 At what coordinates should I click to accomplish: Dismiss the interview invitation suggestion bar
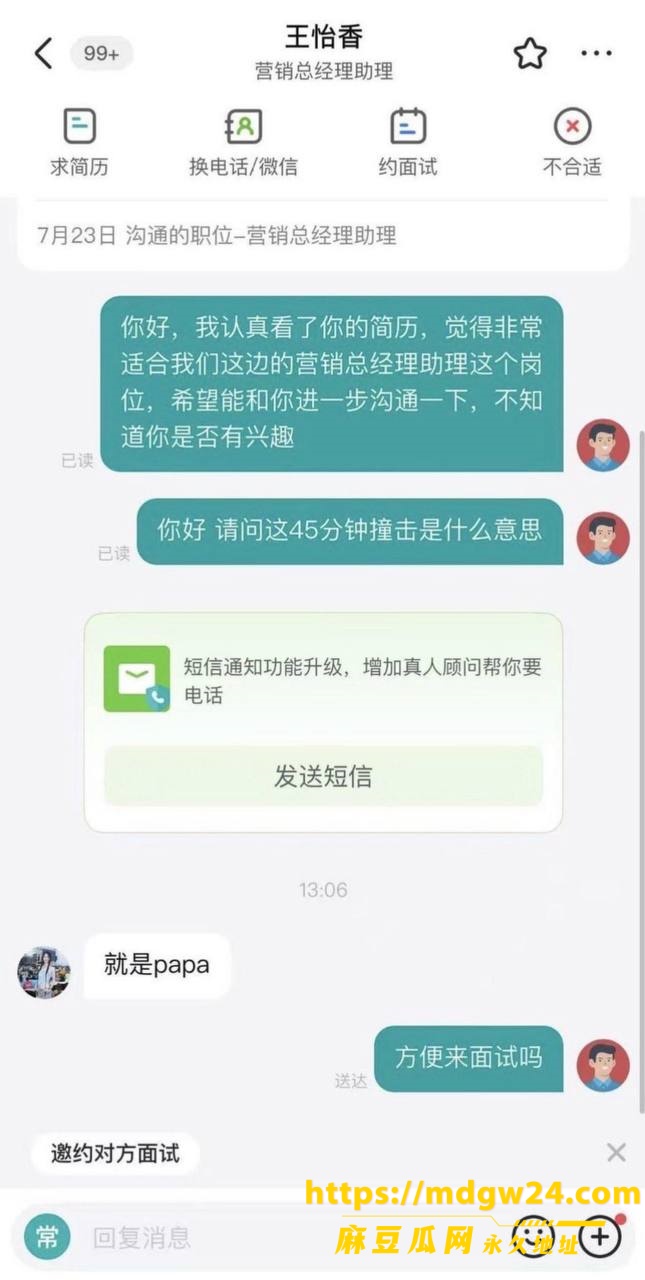[x=616, y=1153]
